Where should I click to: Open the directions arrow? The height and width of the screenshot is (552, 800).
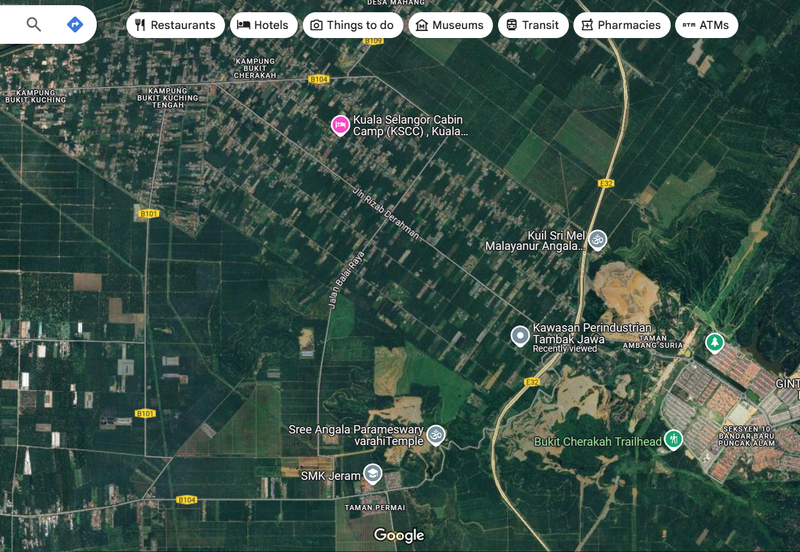click(74, 25)
